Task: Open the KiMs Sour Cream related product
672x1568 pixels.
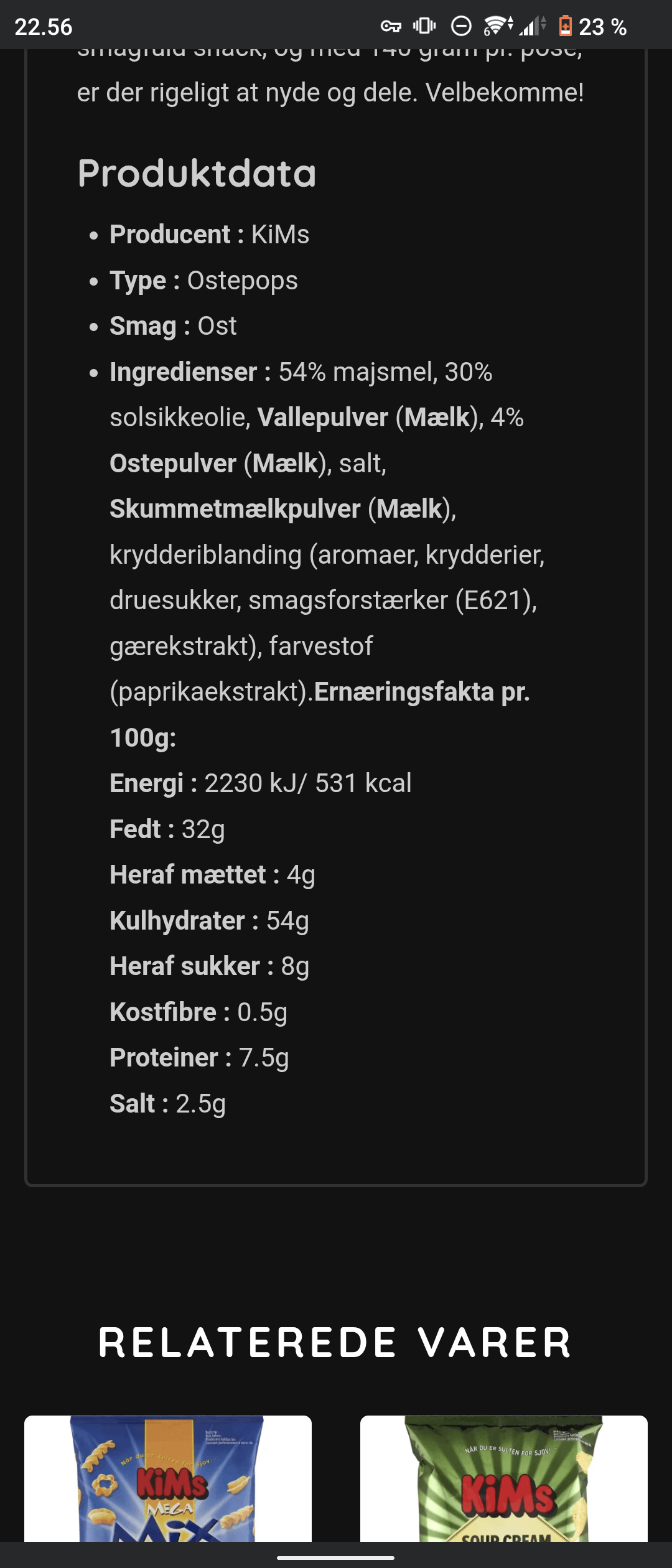Action: (504, 1483)
